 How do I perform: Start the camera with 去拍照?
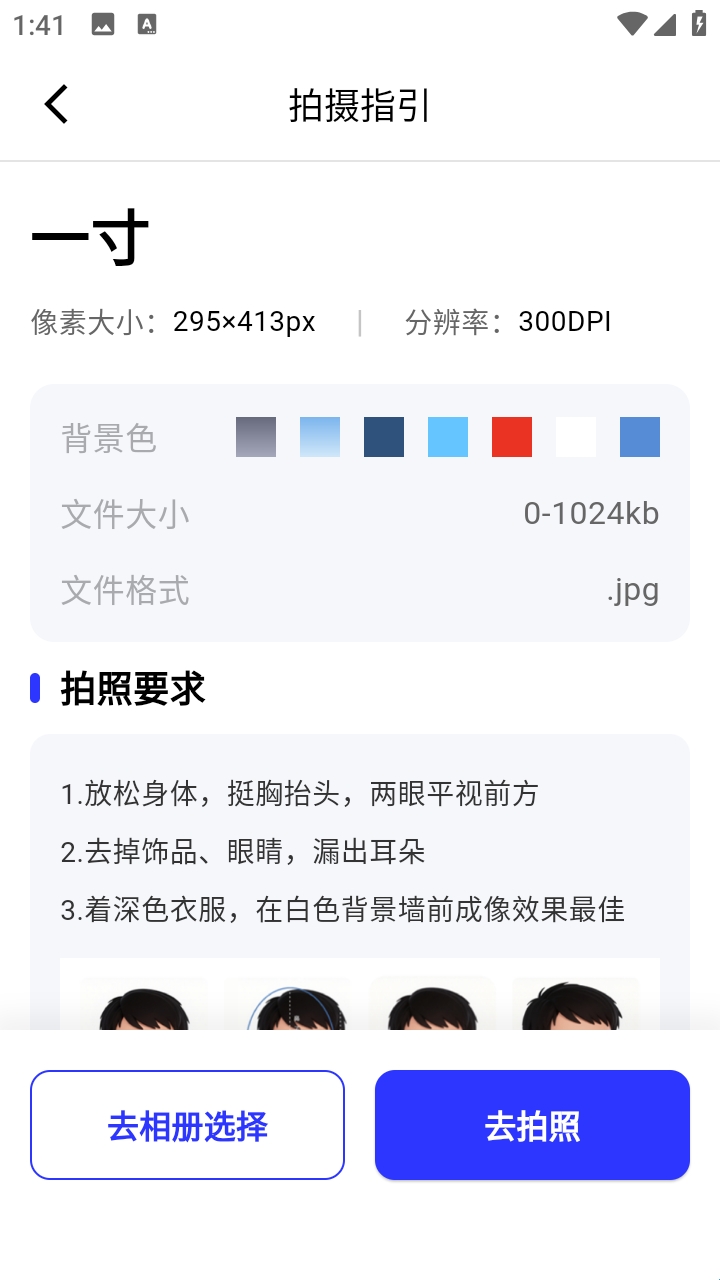[x=532, y=1125]
